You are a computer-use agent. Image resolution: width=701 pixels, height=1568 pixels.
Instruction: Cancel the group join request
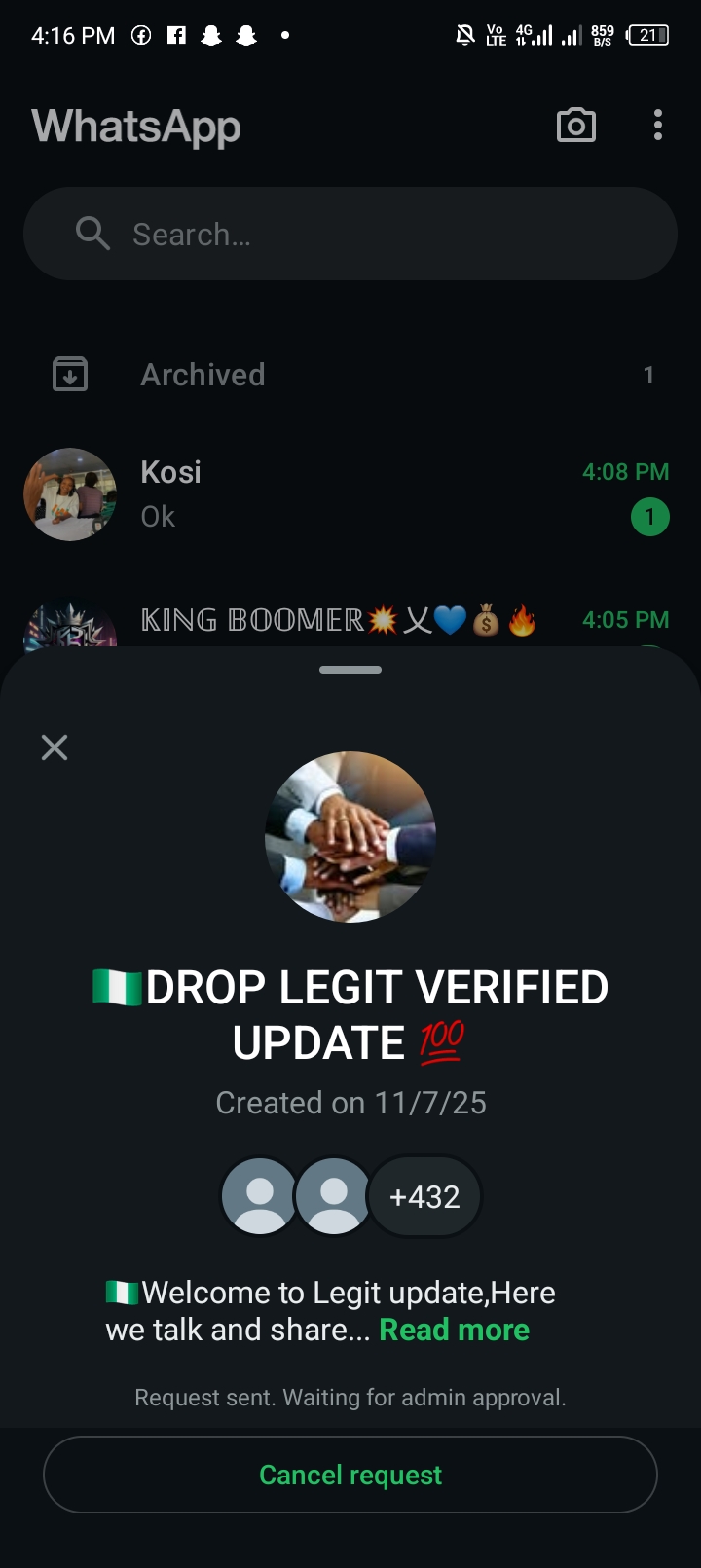pos(350,1475)
